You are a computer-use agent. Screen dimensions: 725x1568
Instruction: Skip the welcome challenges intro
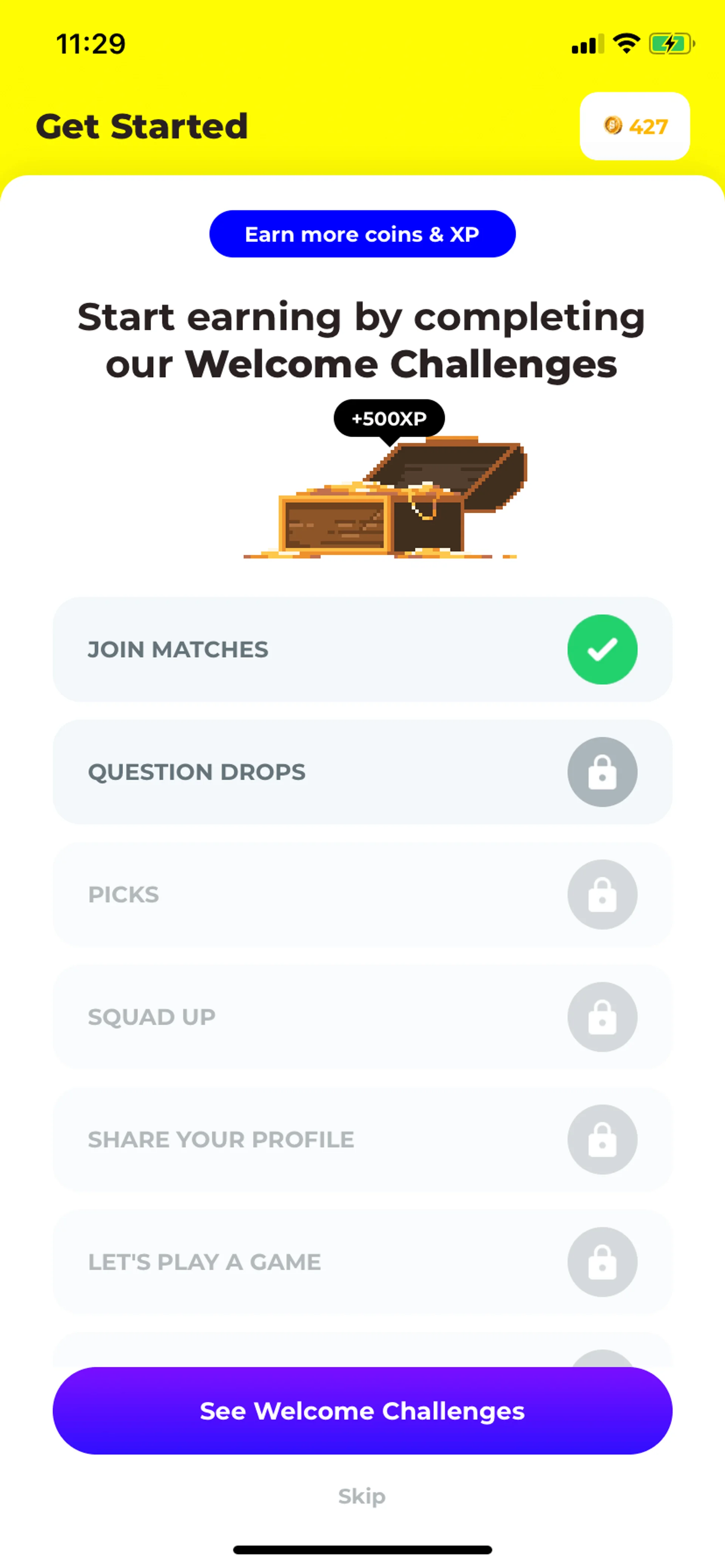coord(362,1496)
